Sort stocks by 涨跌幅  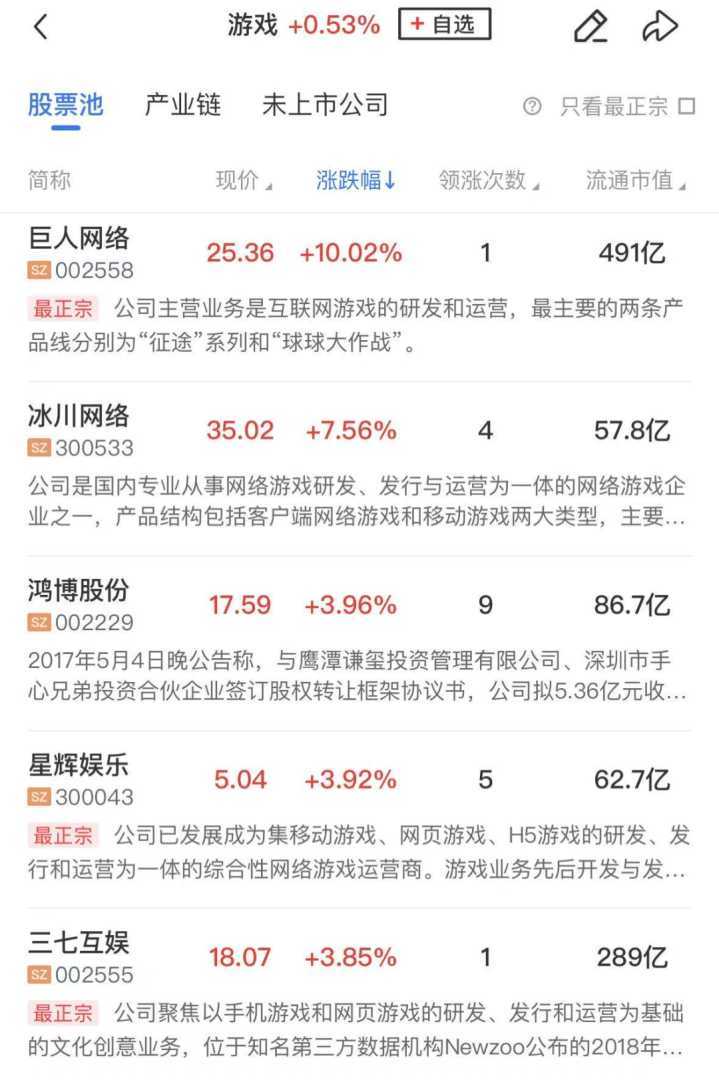tap(356, 181)
